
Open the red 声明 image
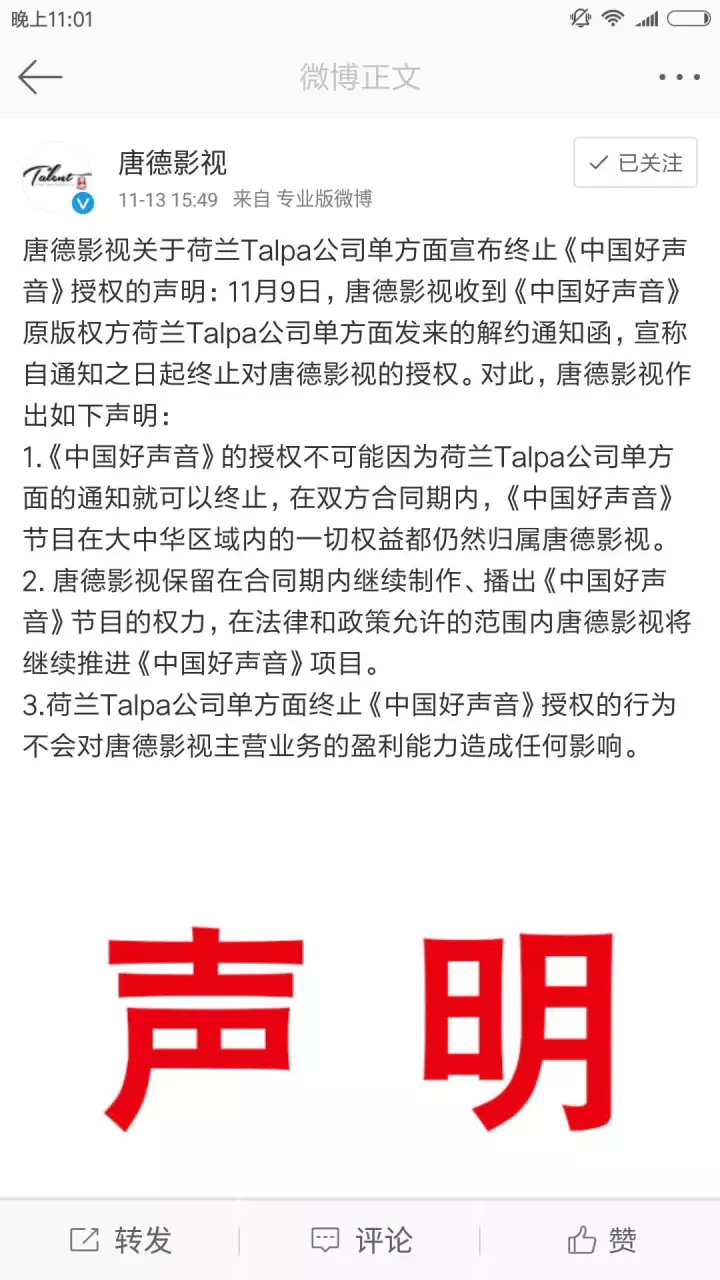coord(360,1030)
